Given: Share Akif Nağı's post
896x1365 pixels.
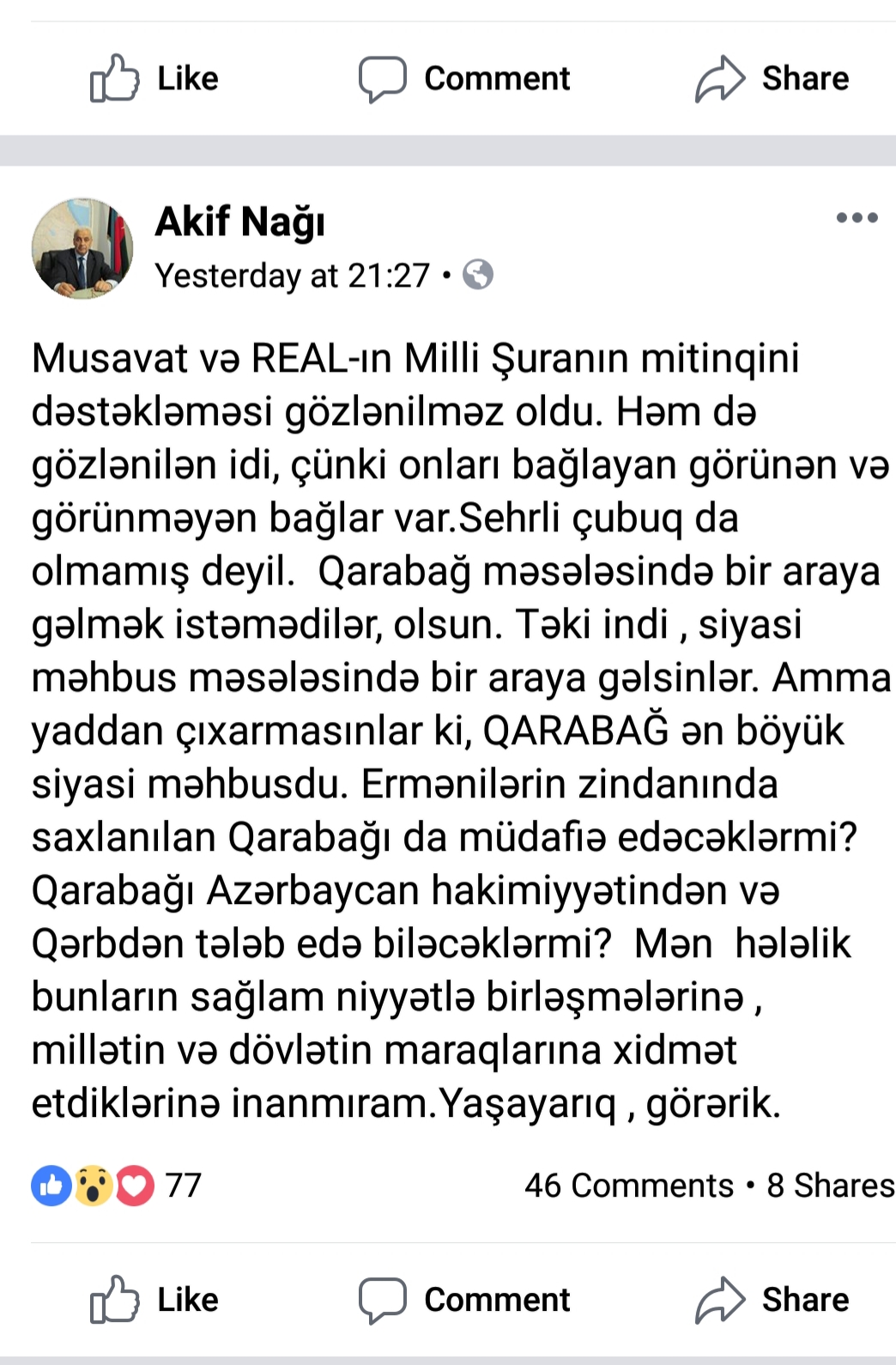Looking at the screenshot, I should pyautogui.click(x=772, y=1300).
